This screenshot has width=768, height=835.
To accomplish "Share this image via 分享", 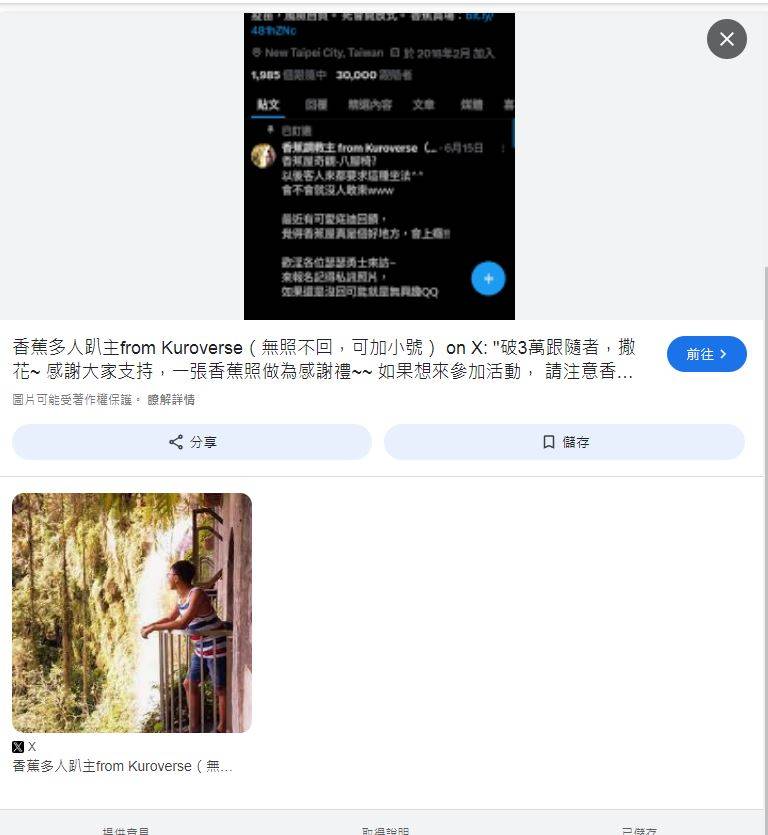I will coord(192,442).
